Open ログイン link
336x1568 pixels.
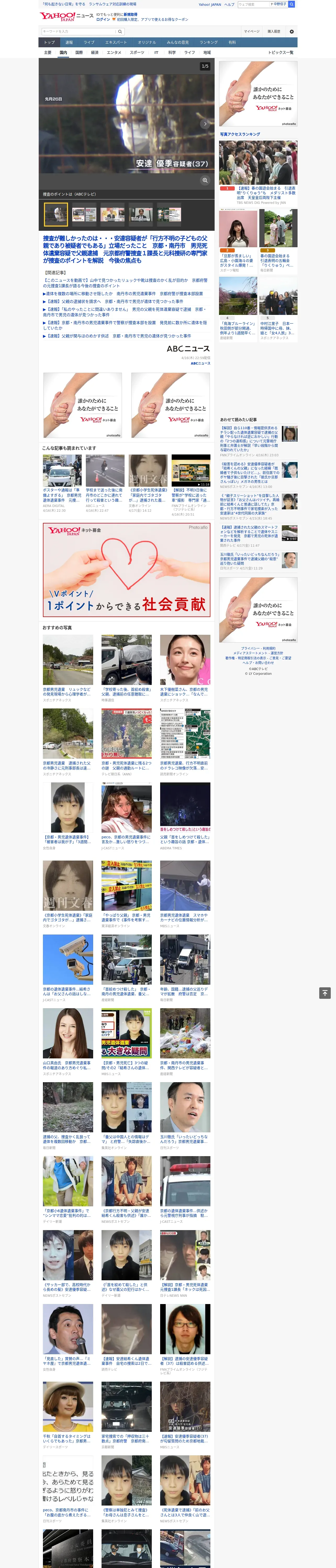pyautogui.click(x=103, y=20)
